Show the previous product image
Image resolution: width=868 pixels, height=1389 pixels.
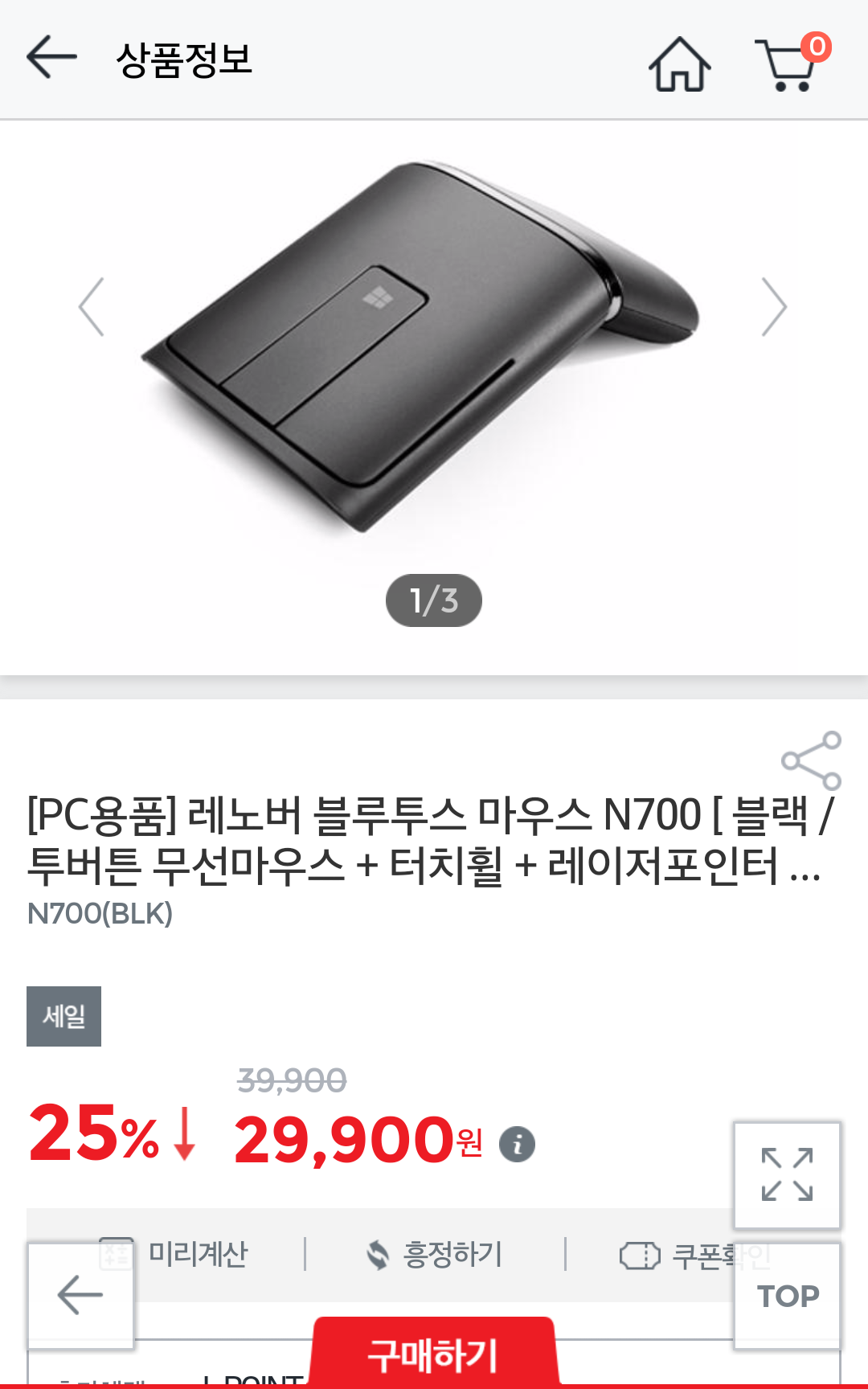click(92, 307)
